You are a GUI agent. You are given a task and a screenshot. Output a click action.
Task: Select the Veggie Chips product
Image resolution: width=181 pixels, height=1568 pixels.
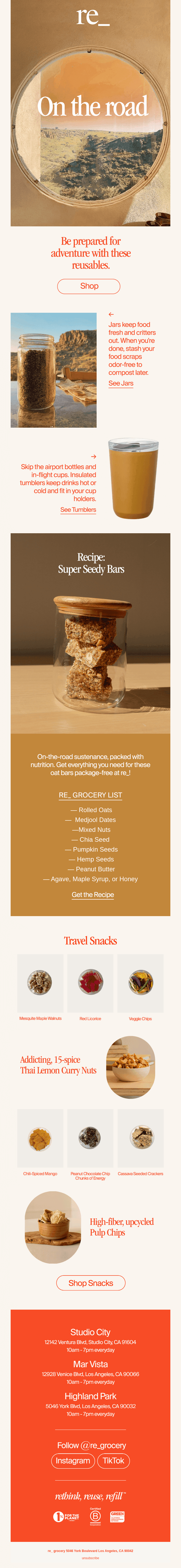[140, 984]
